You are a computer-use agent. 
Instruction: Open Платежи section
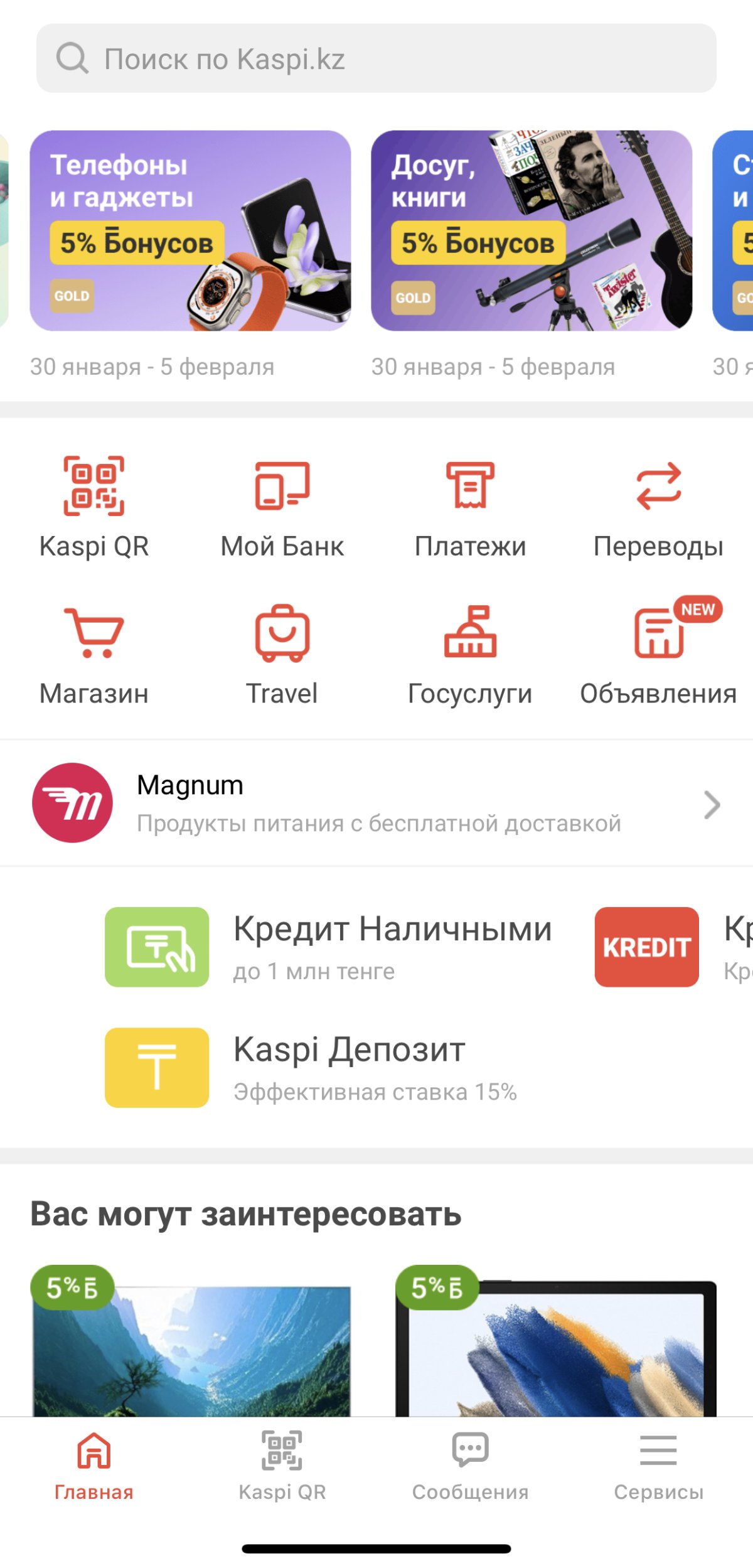pyautogui.click(x=471, y=506)
